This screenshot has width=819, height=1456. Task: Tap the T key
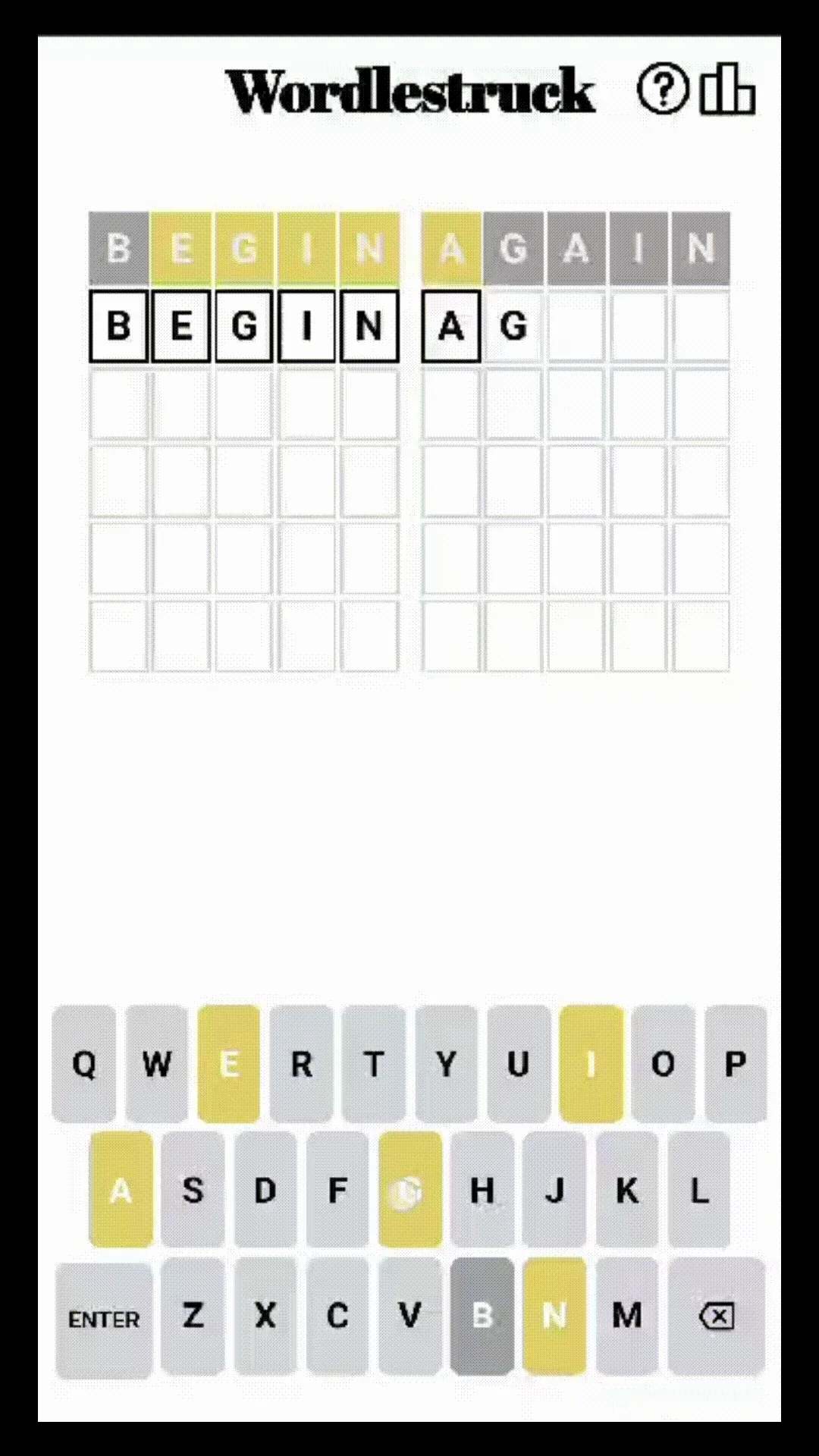pyautogui.click(x=373, y=1064)
